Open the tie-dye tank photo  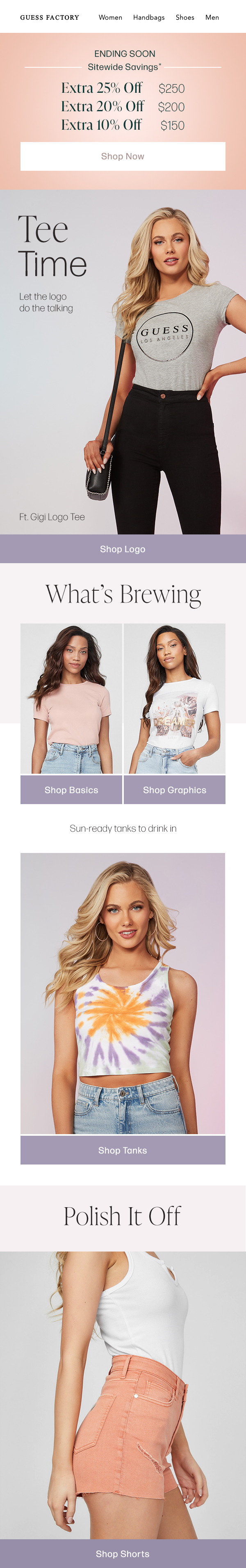coord(123,993)
